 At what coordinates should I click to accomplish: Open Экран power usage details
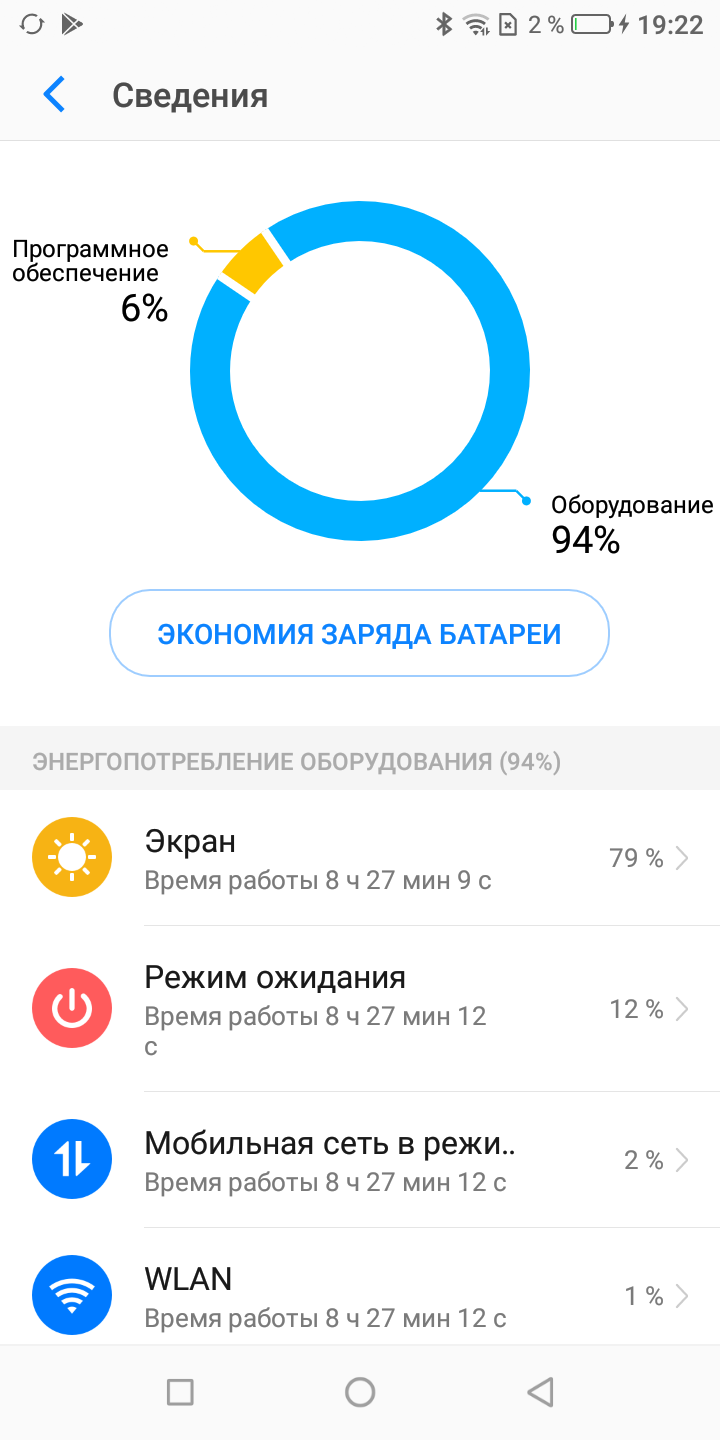click(x=360, y=858)
